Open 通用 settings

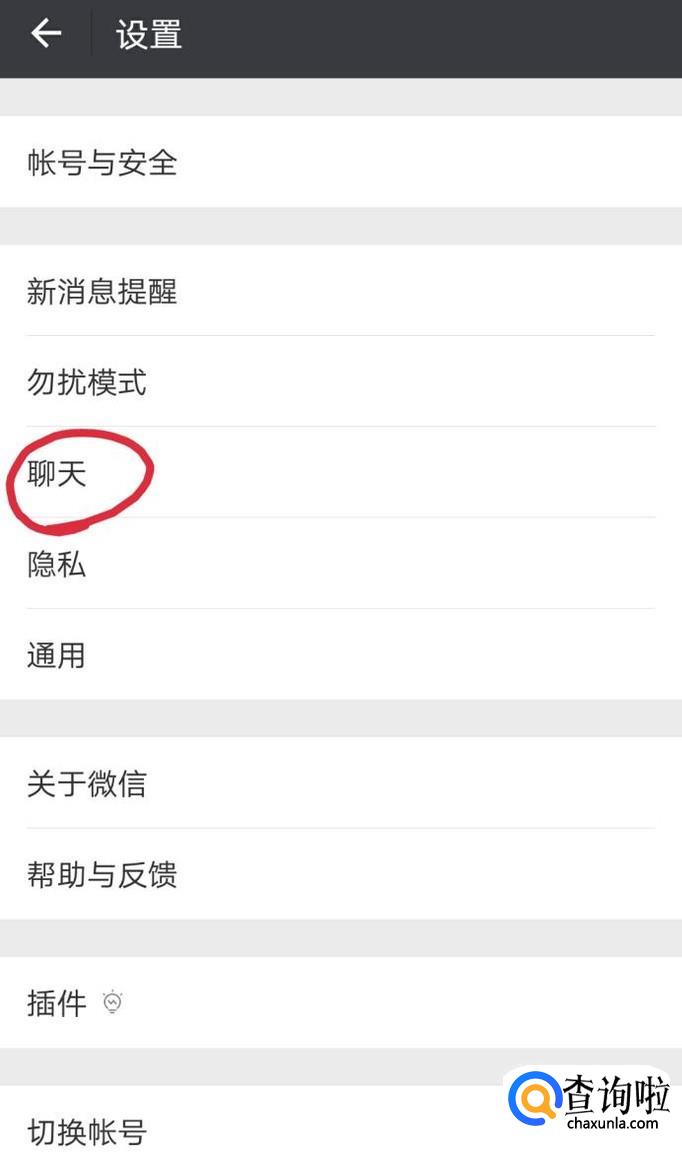pyautogui.click(x=341, y=654)
